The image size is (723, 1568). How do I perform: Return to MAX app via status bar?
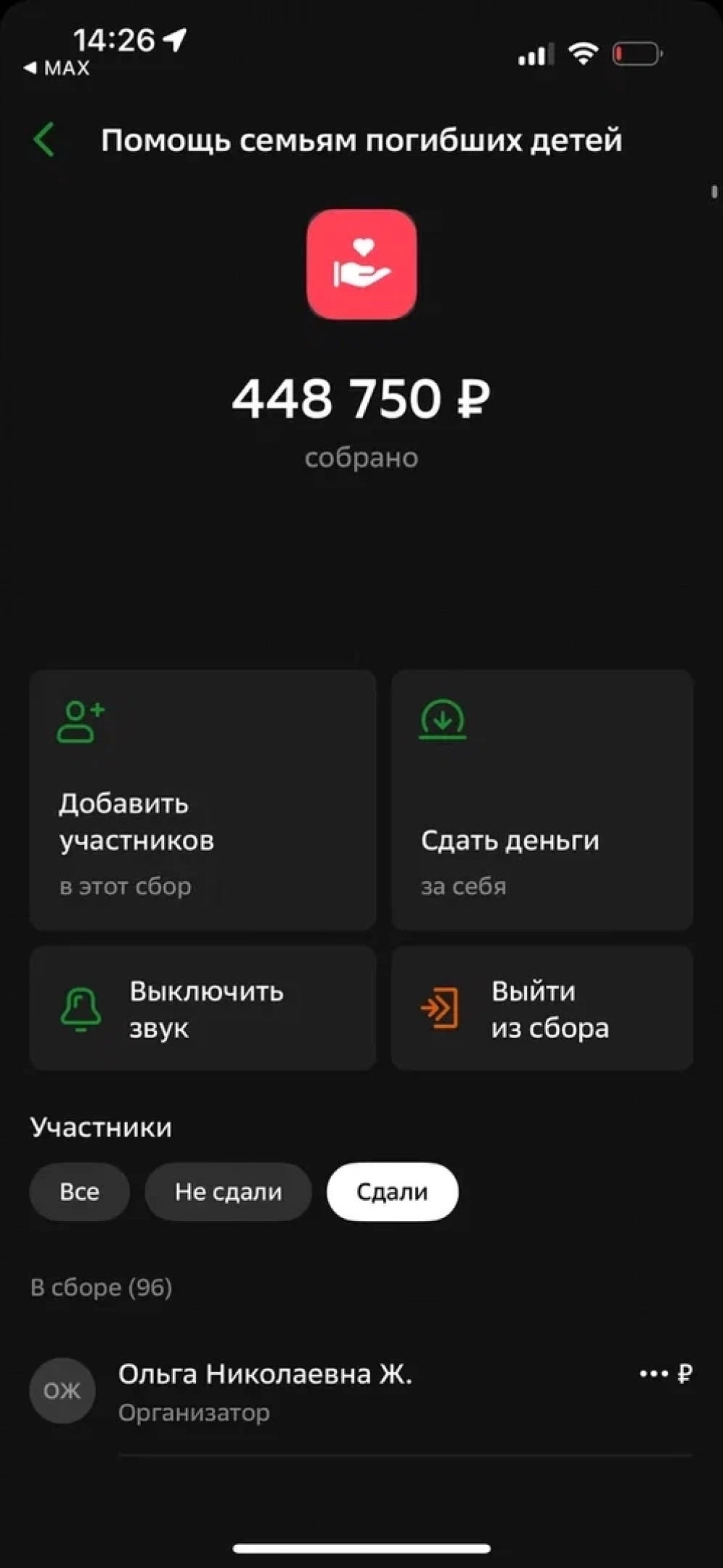tap(58, 68)
